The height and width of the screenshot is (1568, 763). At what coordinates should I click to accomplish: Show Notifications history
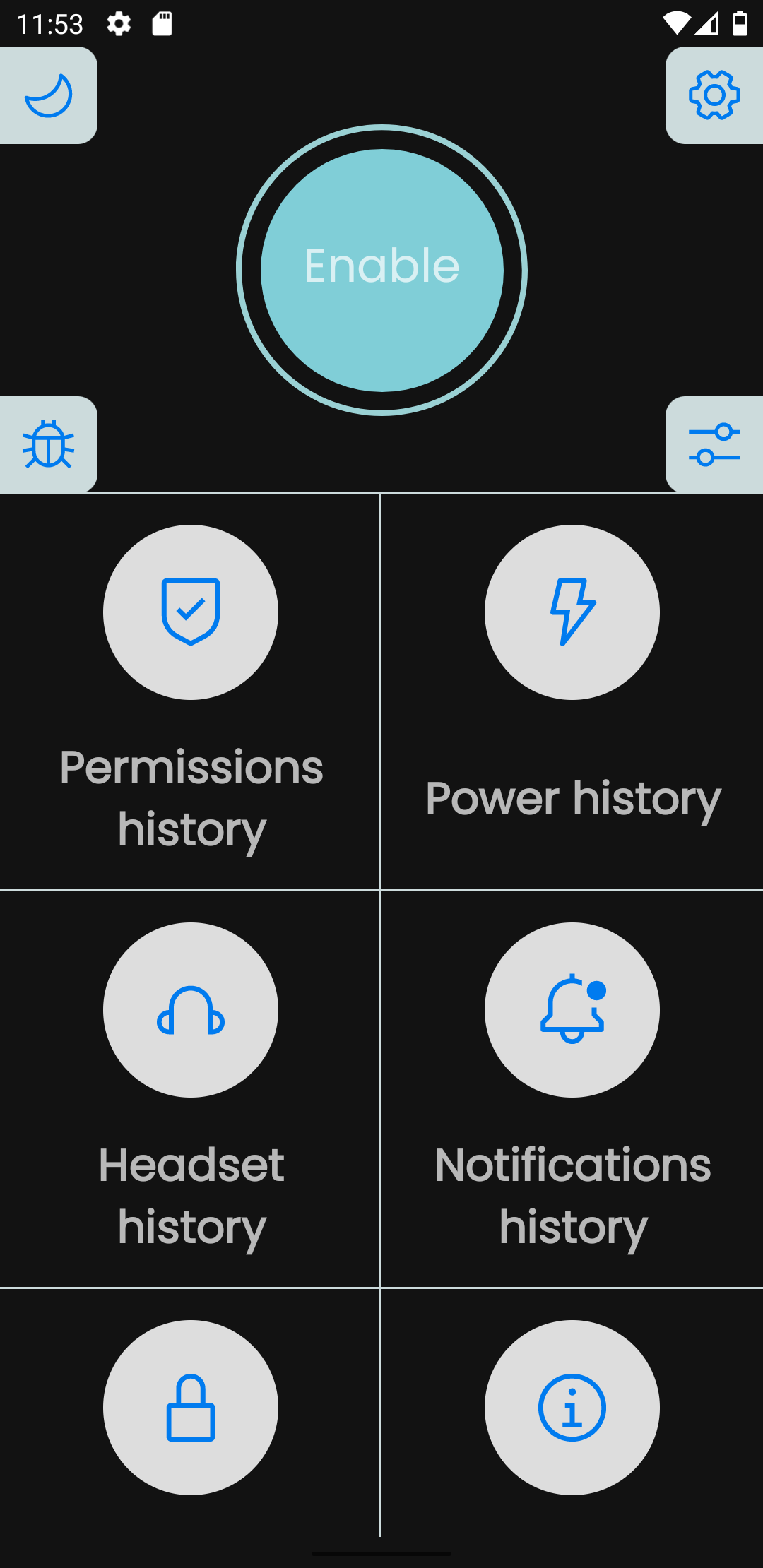[572, 1089]
